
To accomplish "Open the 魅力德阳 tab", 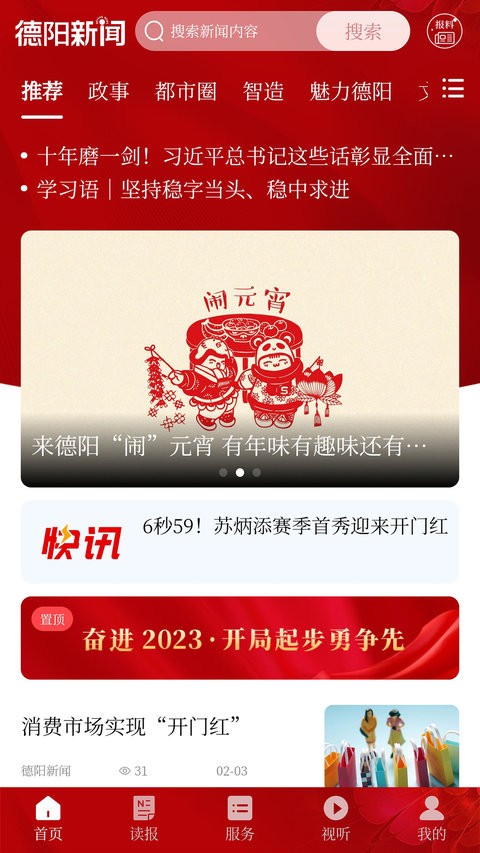I will pyautogui.click(x=350, y=91).
